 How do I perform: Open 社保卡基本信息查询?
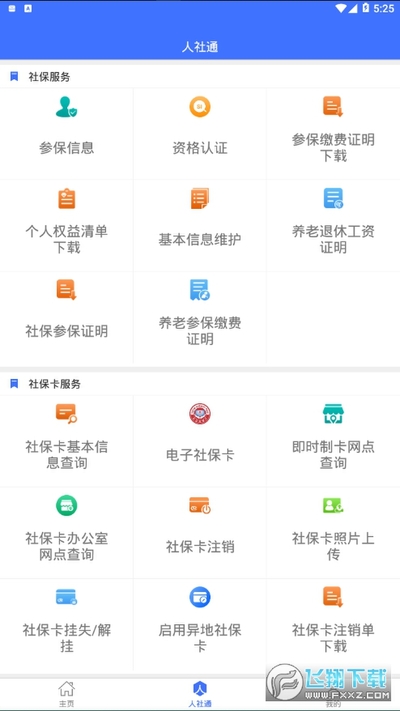pos(67,441)
